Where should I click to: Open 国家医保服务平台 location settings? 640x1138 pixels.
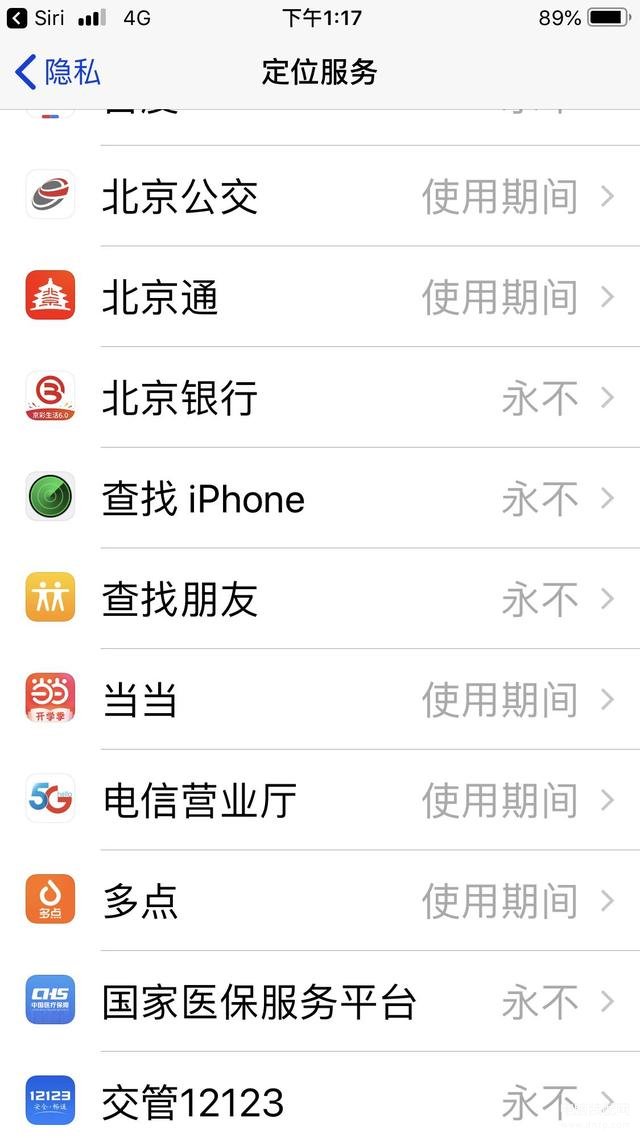[320, 1001]
